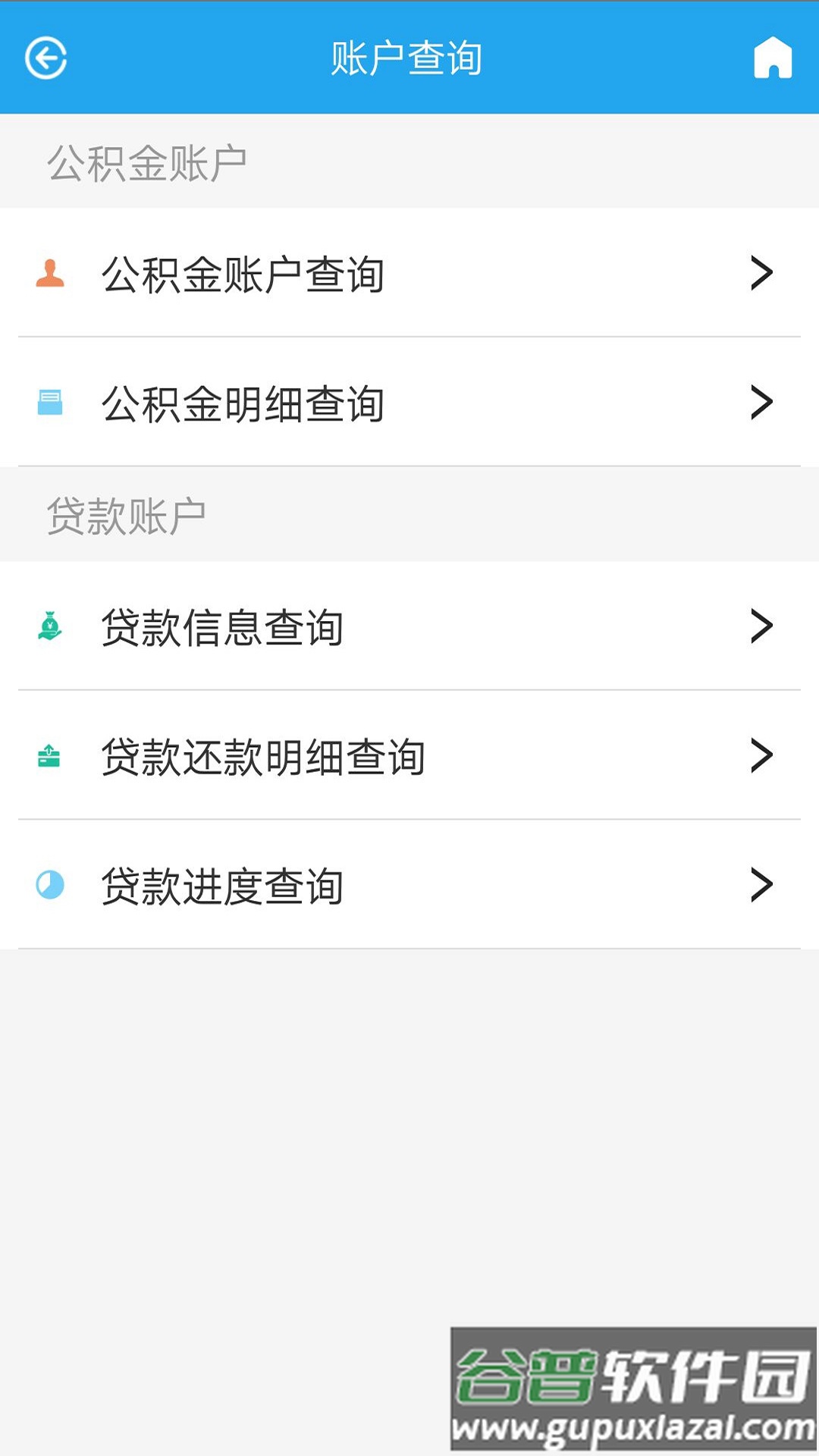Open 公积金账户查询 details

click(x=244, y=275)
